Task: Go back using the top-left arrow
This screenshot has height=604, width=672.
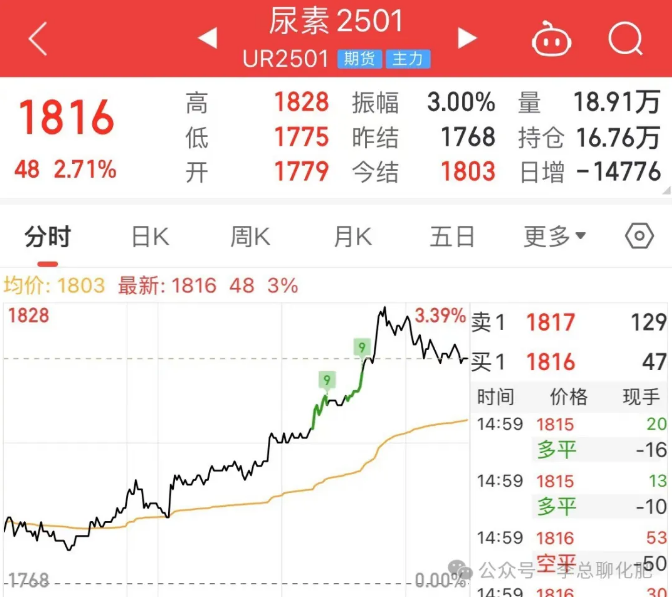Action: (38, 39)
